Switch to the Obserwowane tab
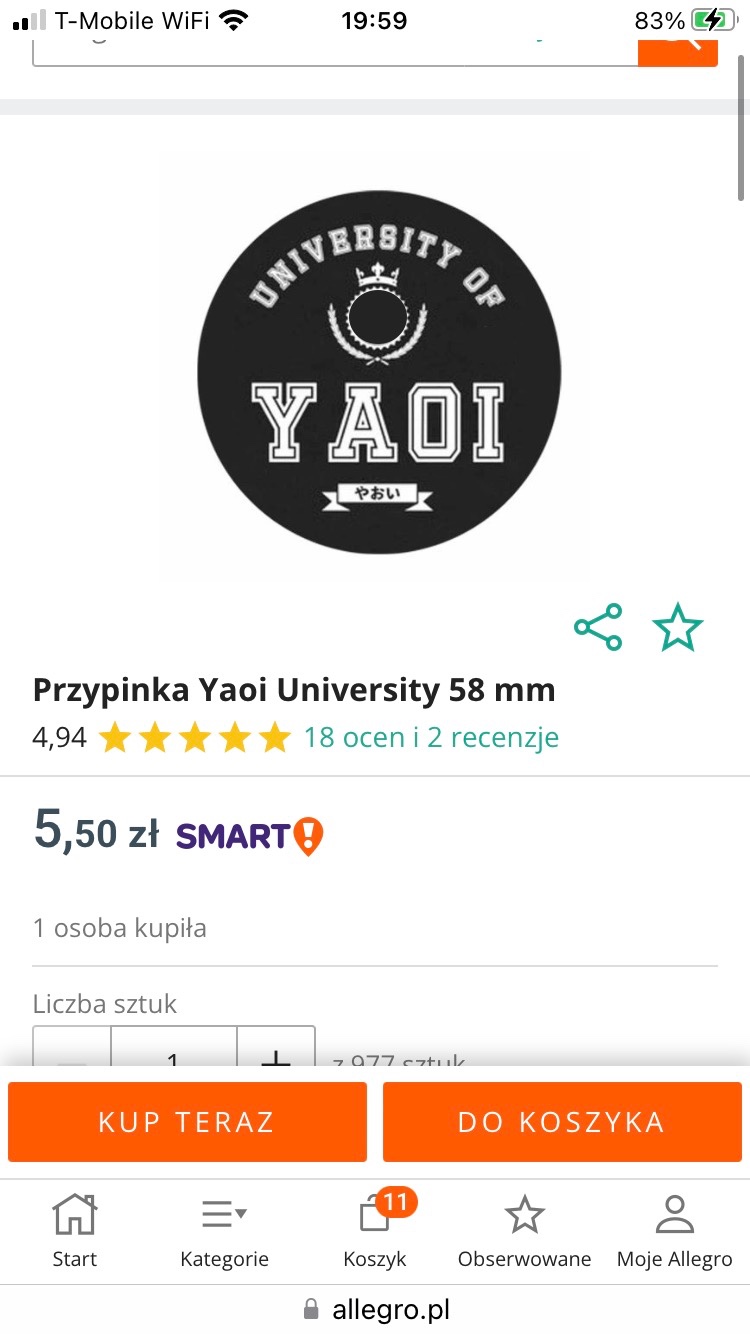The image size is (750, 1334). pyautogui.click(x=524, y=1232)
